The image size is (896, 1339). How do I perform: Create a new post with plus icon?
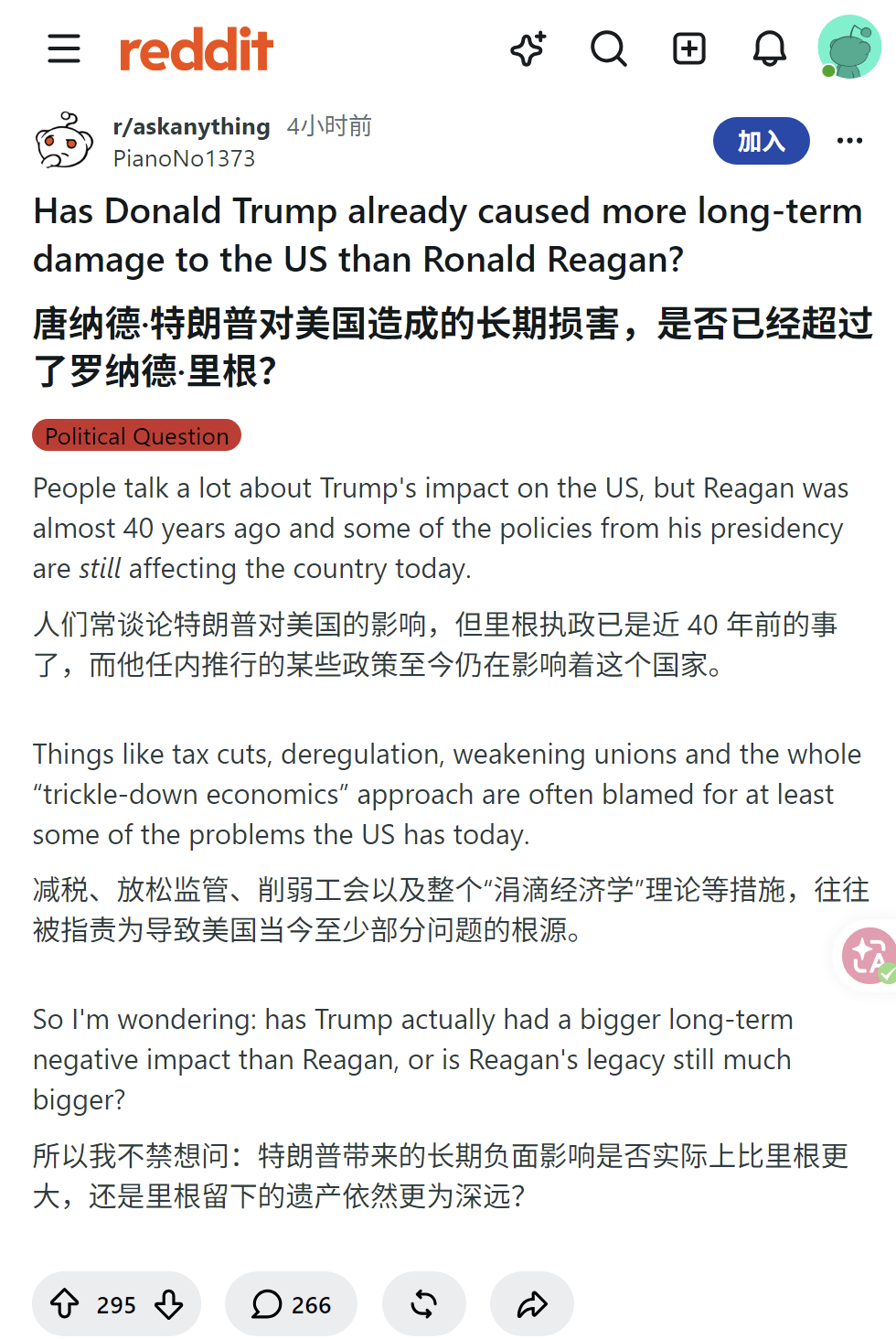tap(689, 48)
